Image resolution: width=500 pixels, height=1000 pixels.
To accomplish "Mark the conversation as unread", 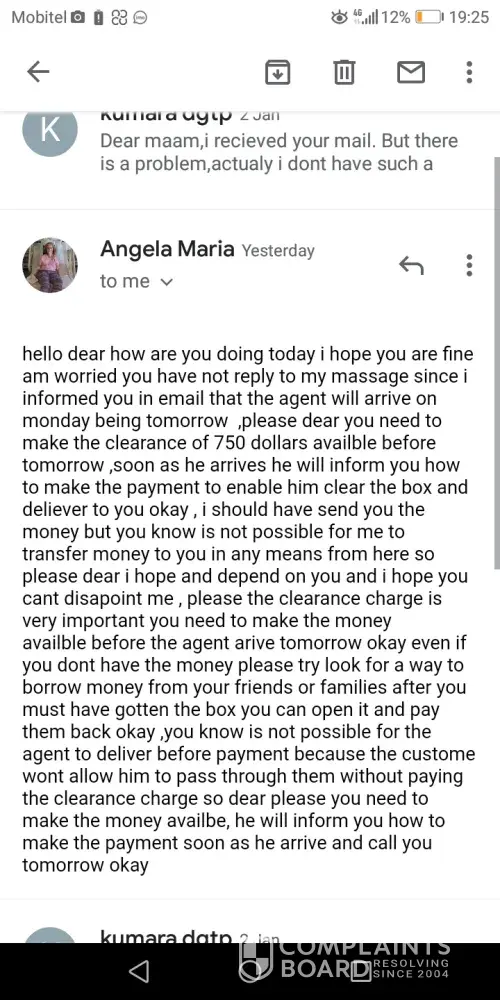I will click(411, 72).
